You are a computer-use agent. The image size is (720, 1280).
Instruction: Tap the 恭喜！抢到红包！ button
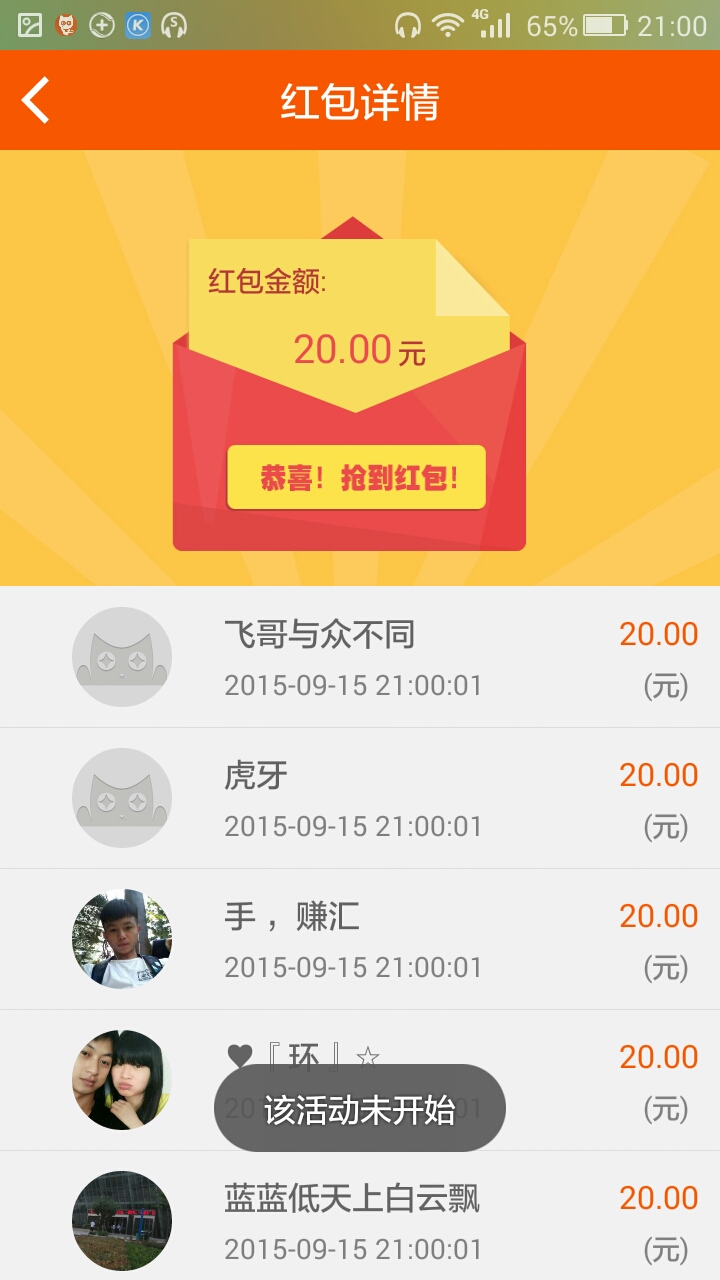point(357,478)
